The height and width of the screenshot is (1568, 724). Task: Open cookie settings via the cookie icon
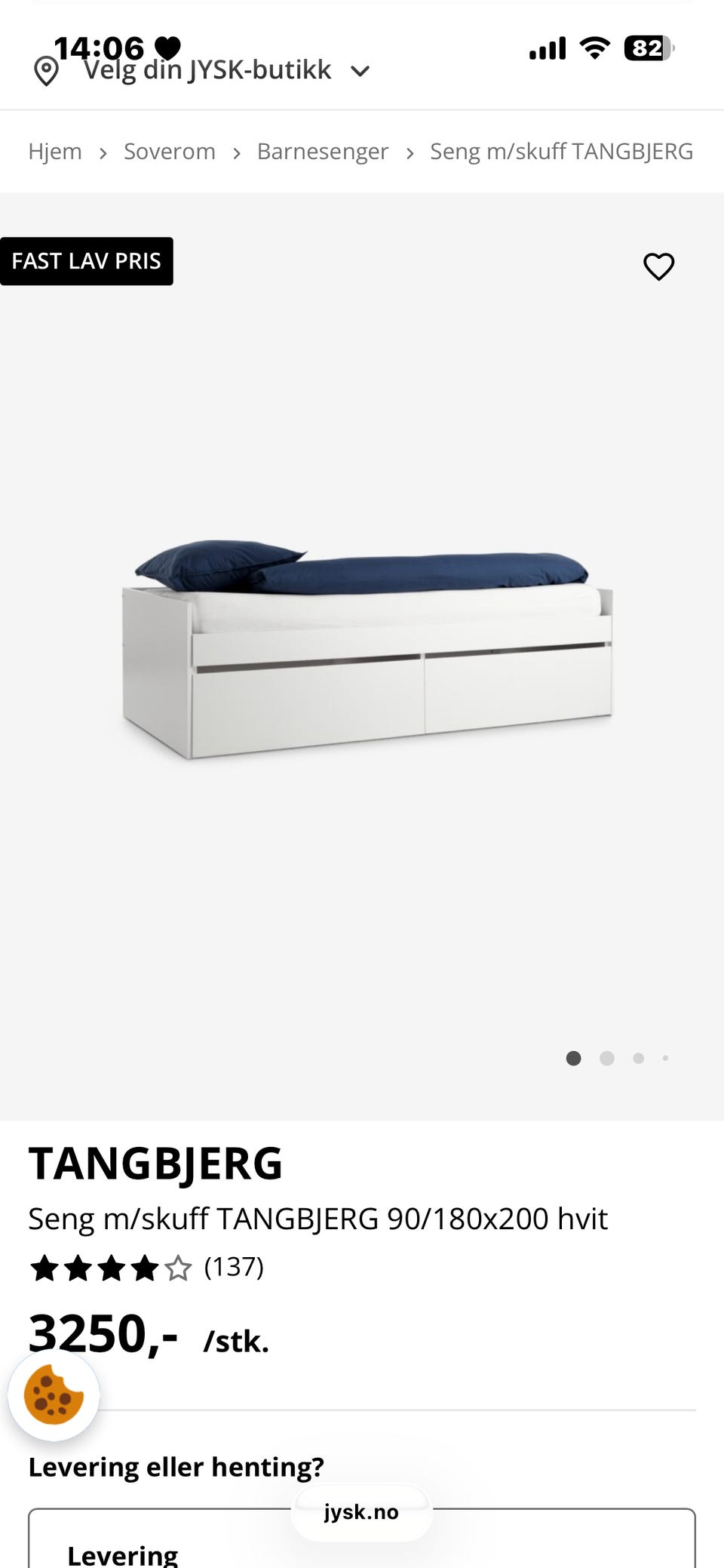[54, 1395]
